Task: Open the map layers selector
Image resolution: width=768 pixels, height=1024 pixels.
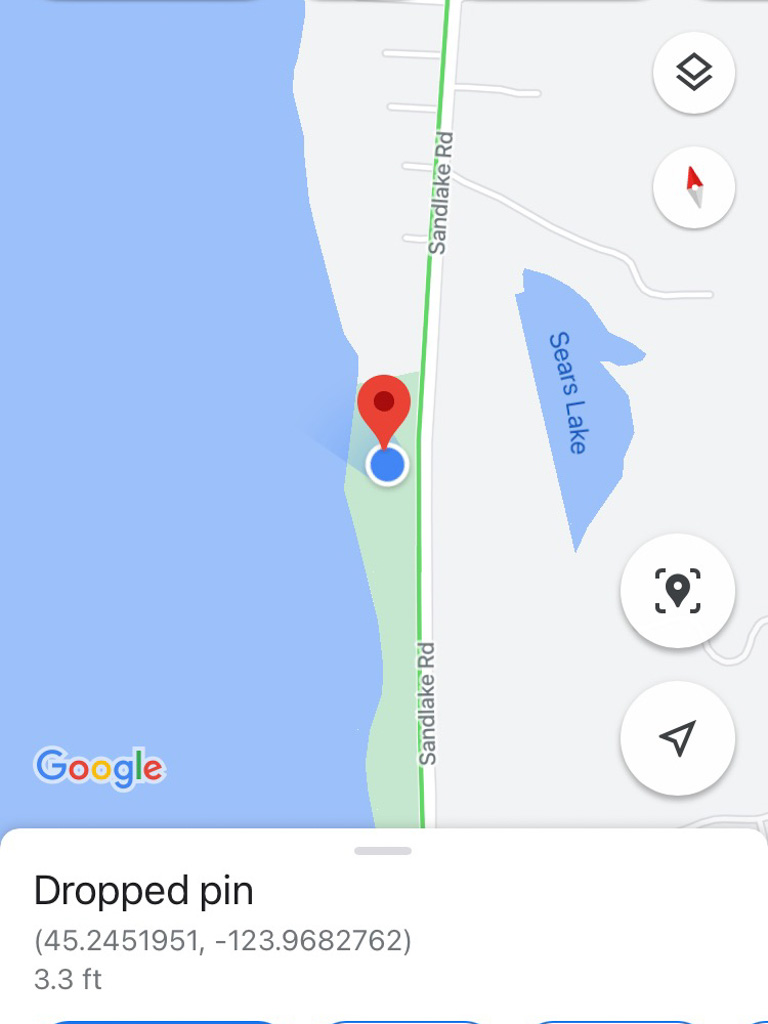Action: 693,73
